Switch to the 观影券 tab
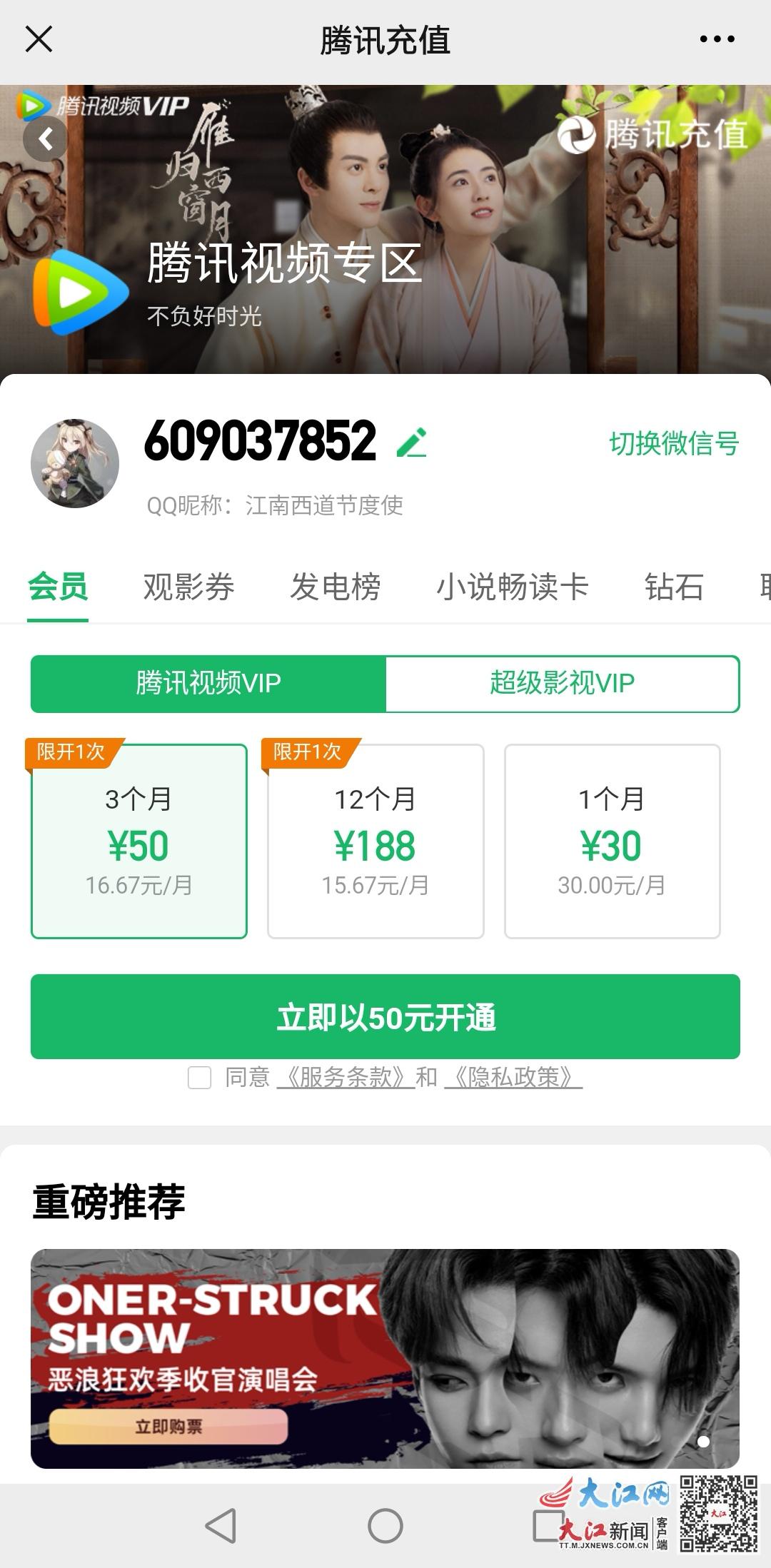 tap(186, 587)
